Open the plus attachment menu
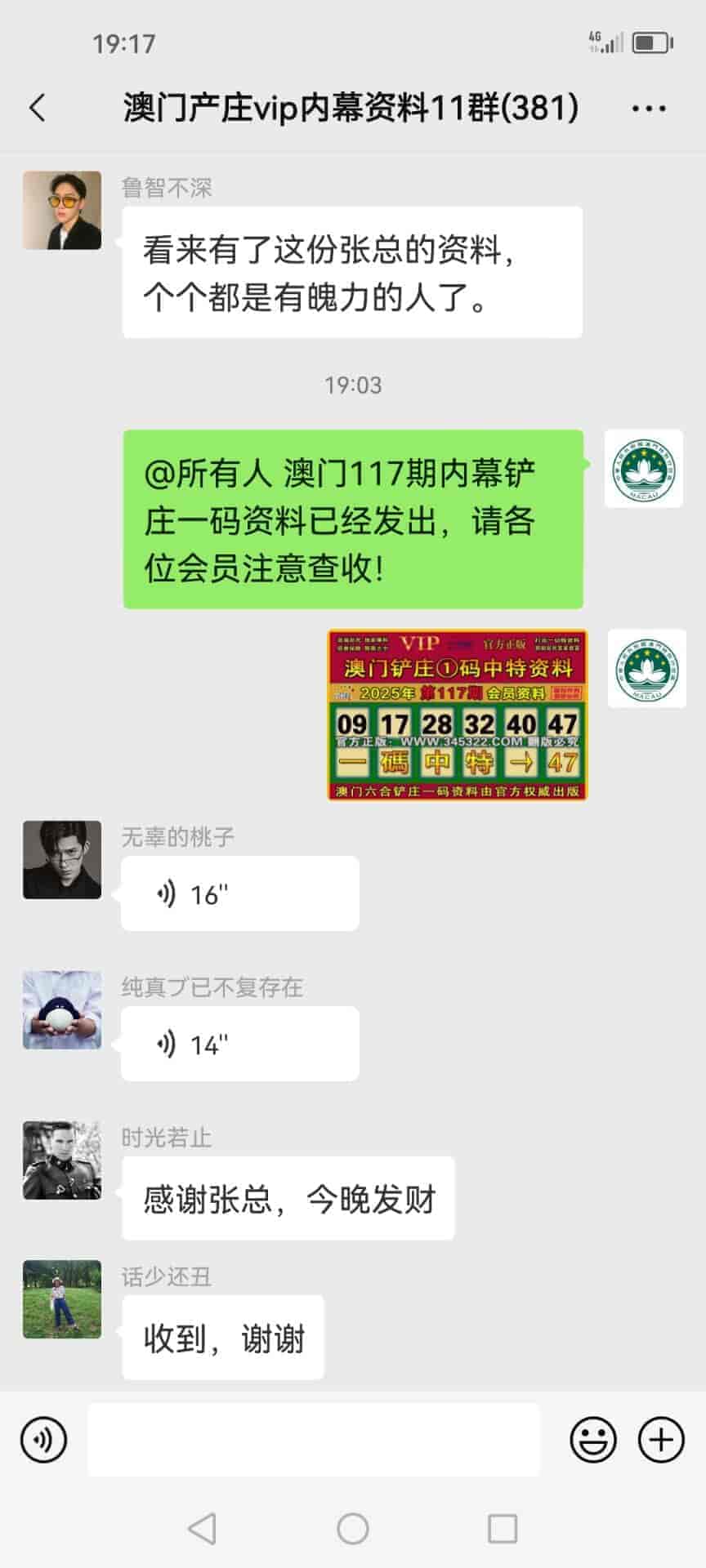 pos(660,1440)
